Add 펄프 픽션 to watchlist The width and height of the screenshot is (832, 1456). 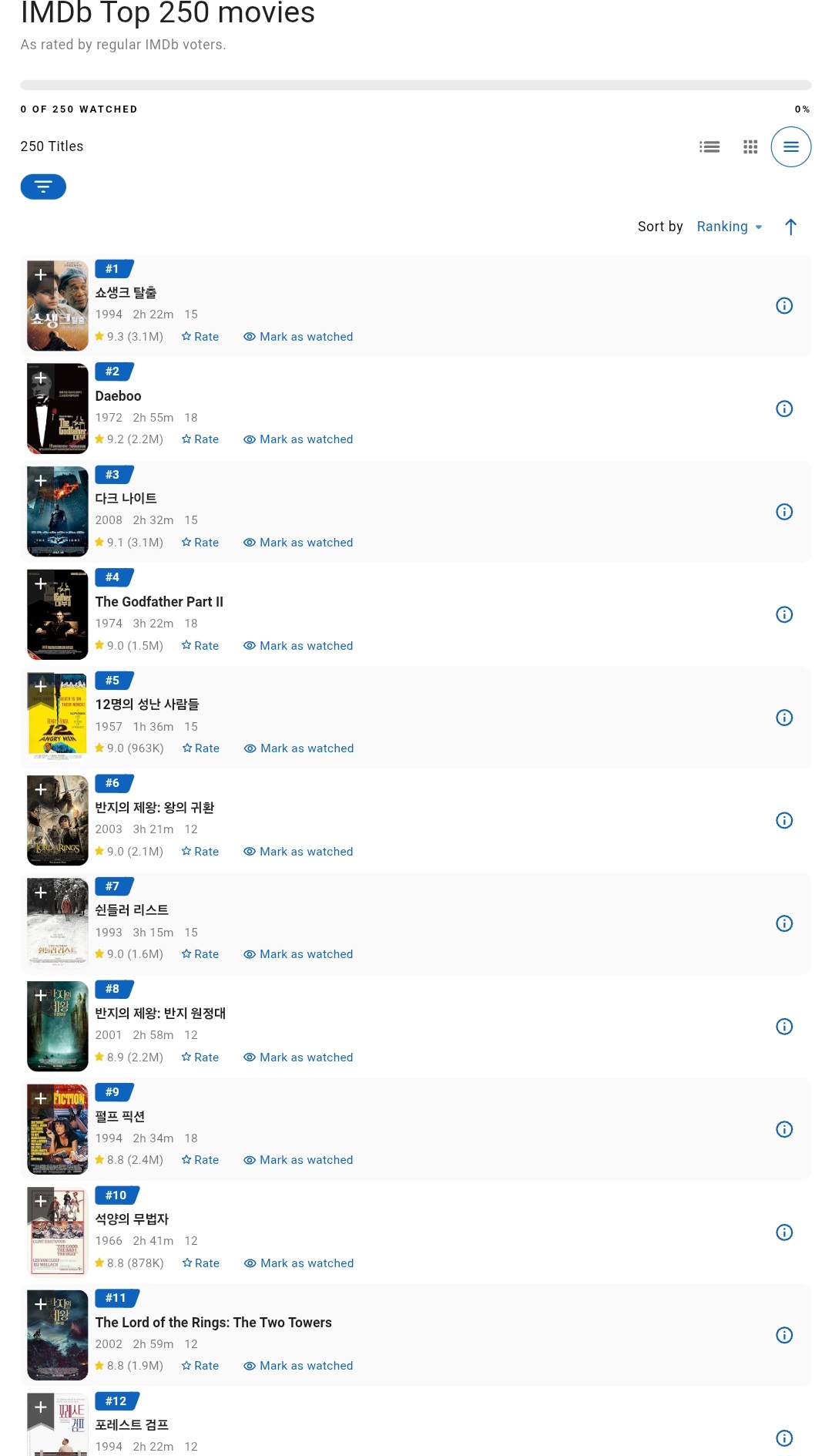coord(41,1098)
